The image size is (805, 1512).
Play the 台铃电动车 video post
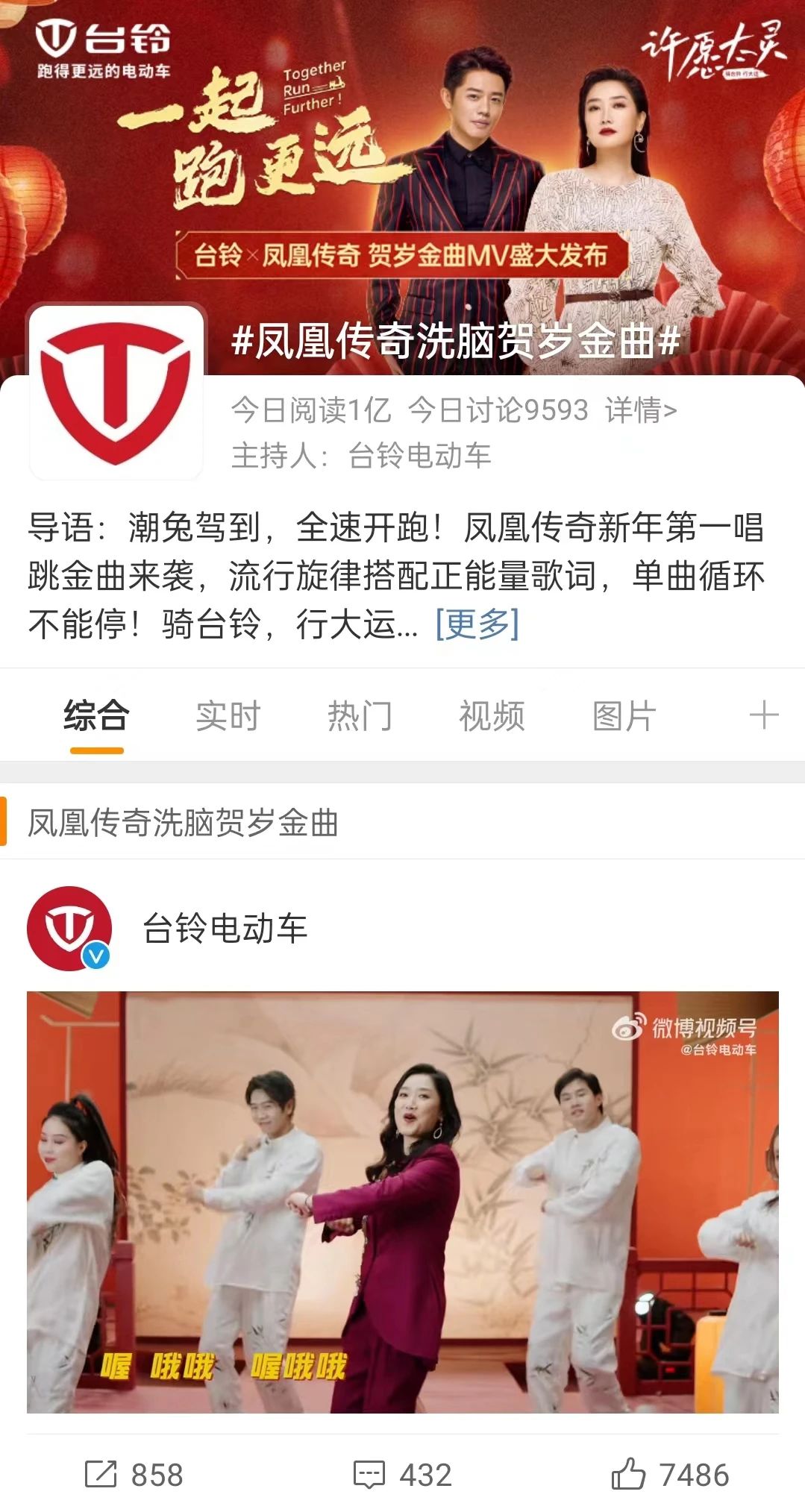[403, 1201]
